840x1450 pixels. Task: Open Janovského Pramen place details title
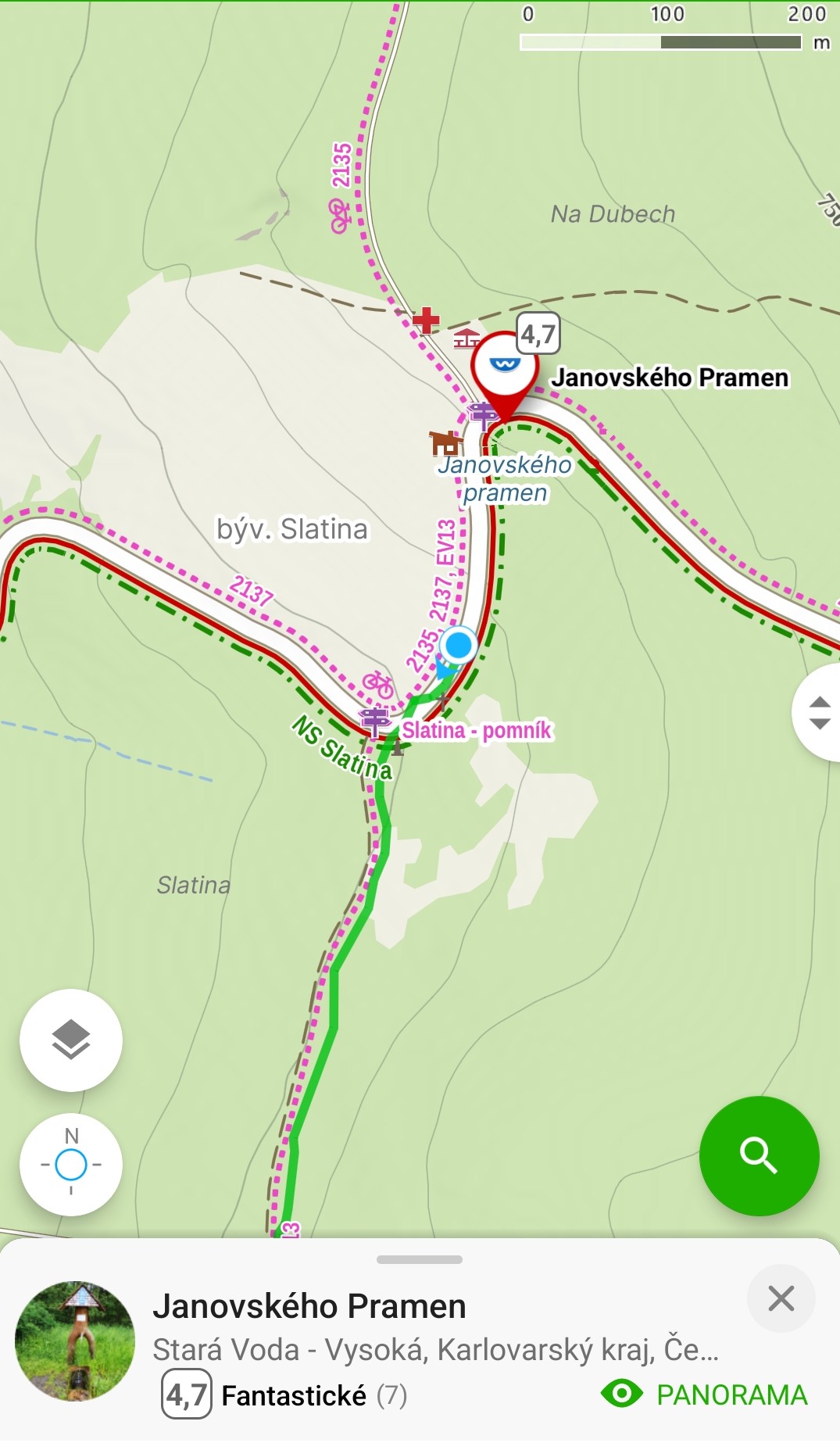pyautogui.click(x=309, y=1306)
